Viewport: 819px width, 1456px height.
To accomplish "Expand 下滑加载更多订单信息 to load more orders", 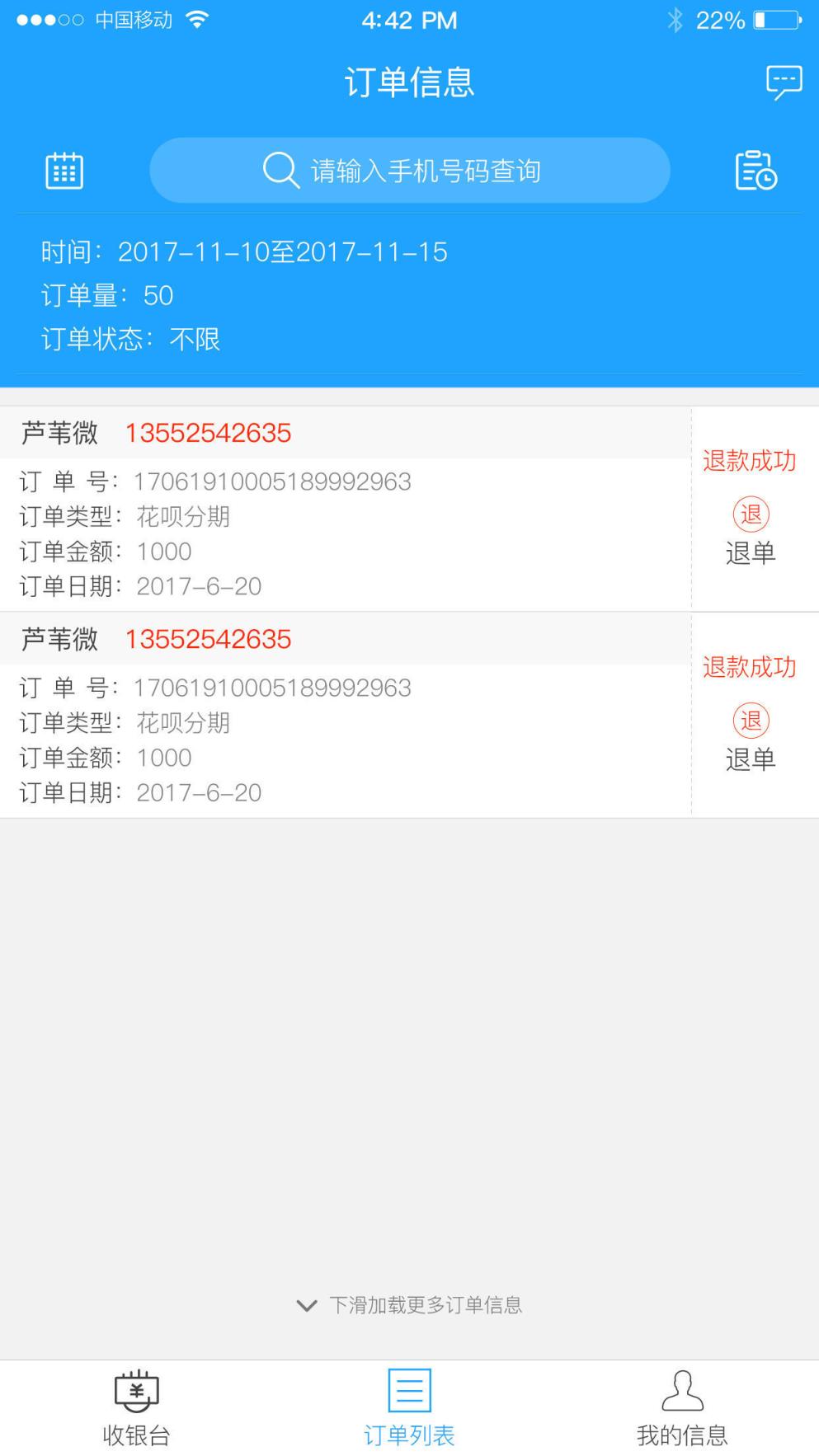I will coord(426,1305).
